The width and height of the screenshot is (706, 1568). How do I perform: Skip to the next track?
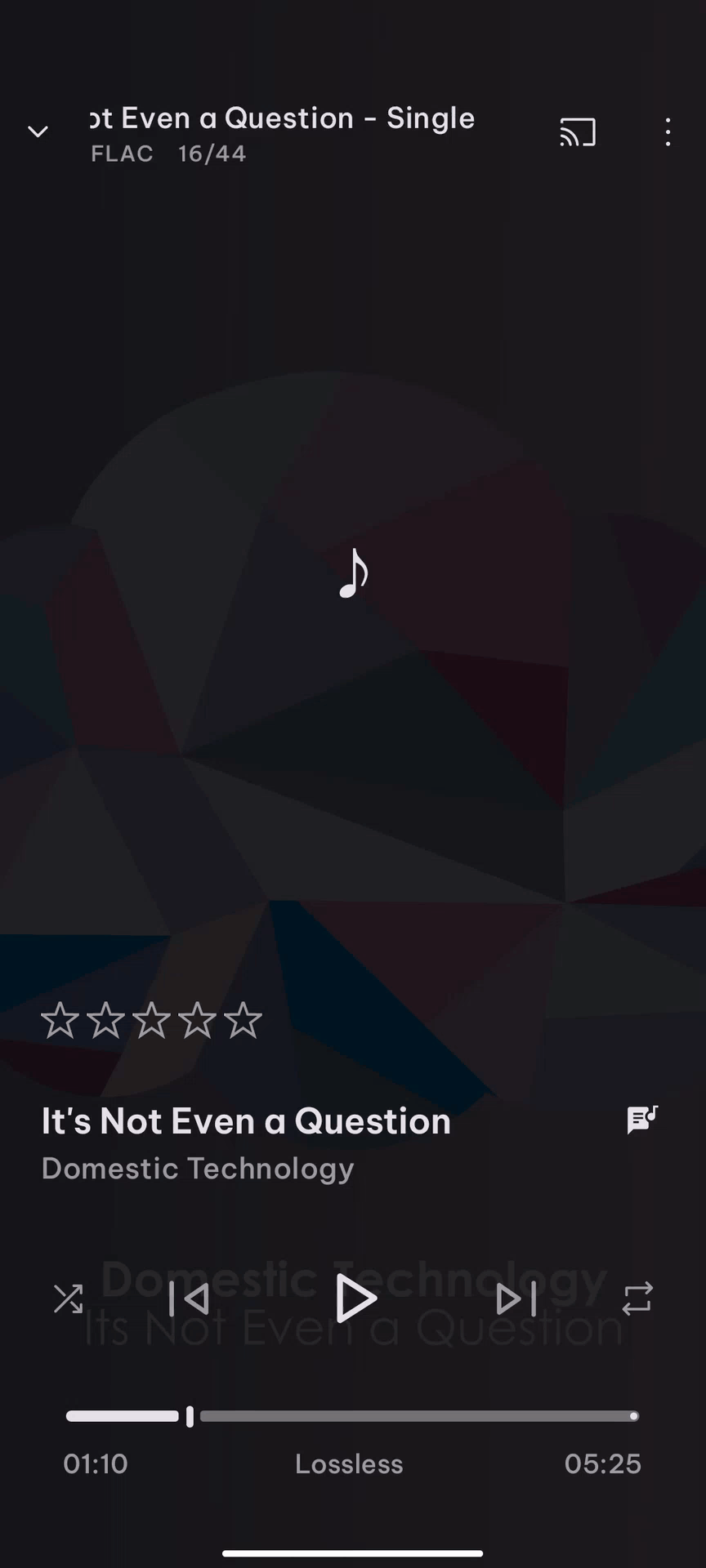point(516,1298)
